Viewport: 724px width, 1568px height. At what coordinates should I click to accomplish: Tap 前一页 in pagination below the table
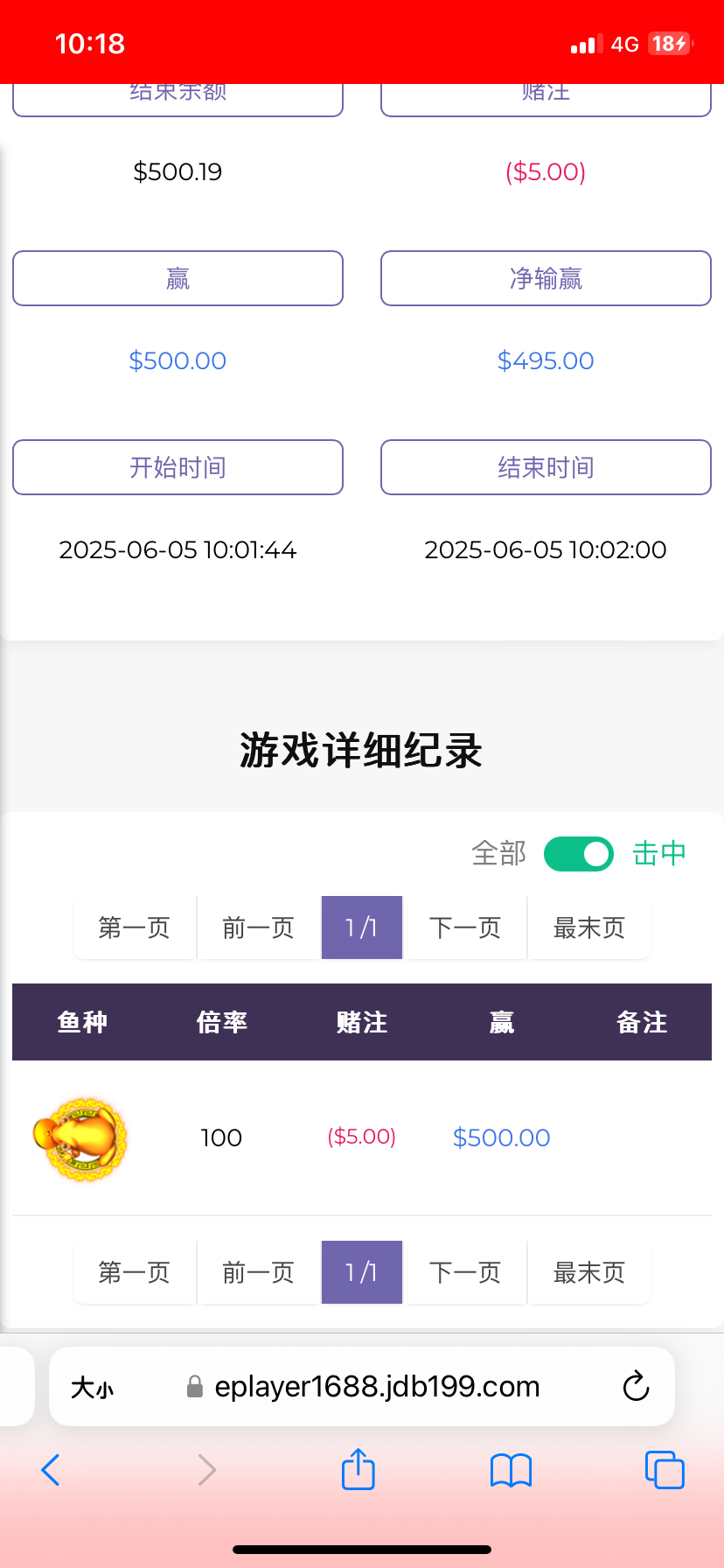258,1272
